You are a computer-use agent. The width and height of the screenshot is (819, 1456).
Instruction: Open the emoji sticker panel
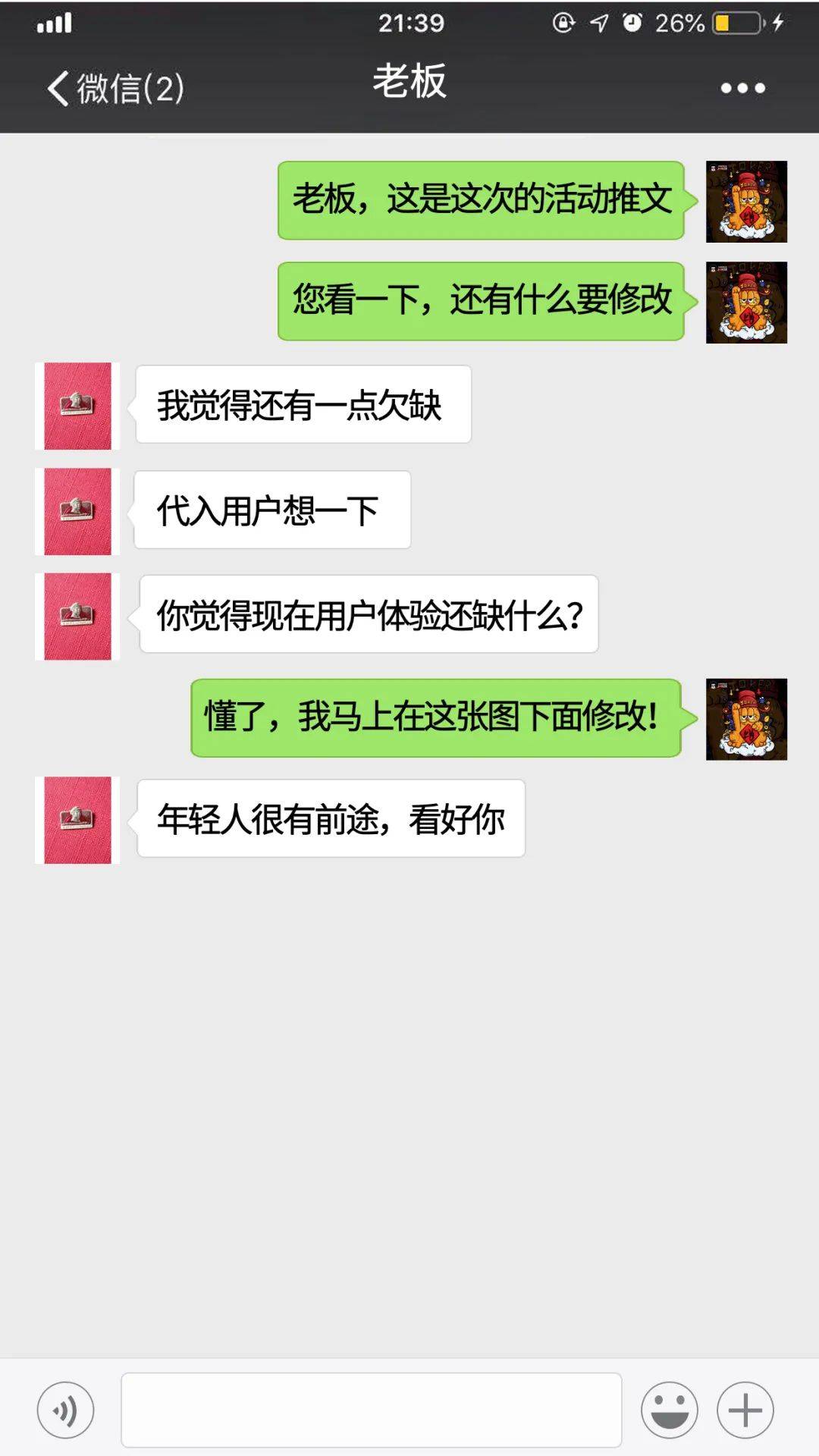[x=669, y=1410]
